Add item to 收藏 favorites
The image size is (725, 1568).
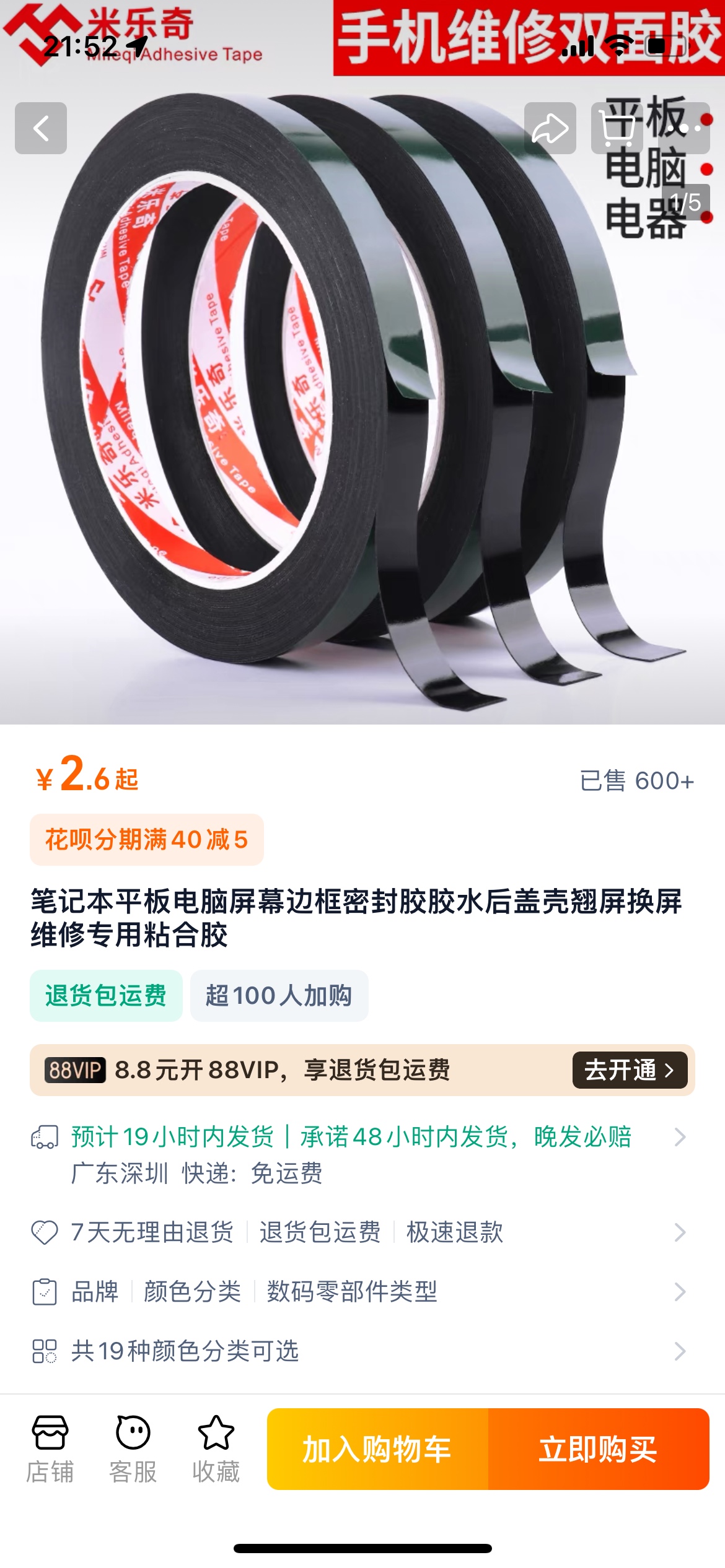pos(216,1449)
